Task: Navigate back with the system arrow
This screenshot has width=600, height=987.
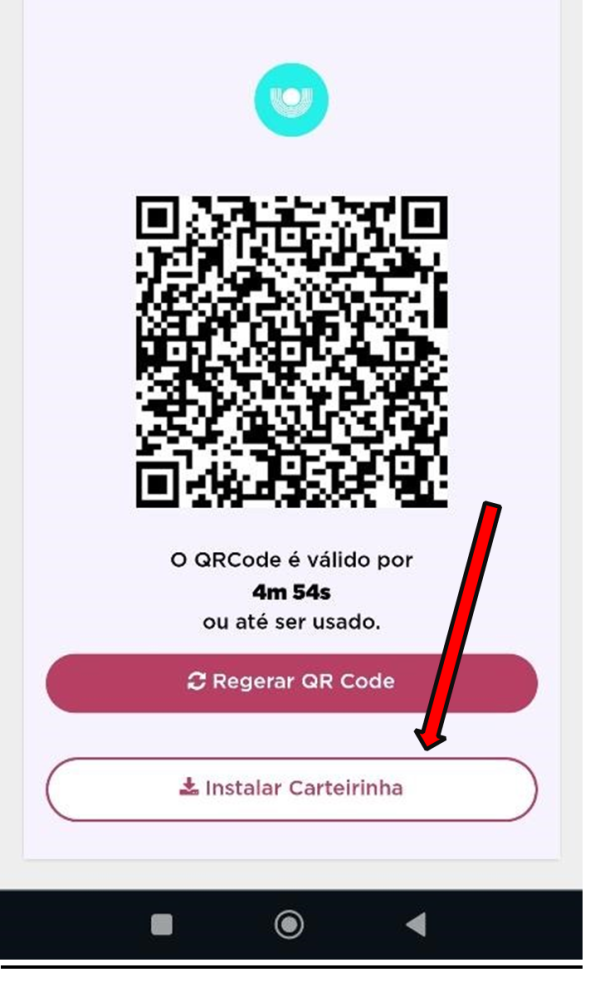Action: pos(417,925)
